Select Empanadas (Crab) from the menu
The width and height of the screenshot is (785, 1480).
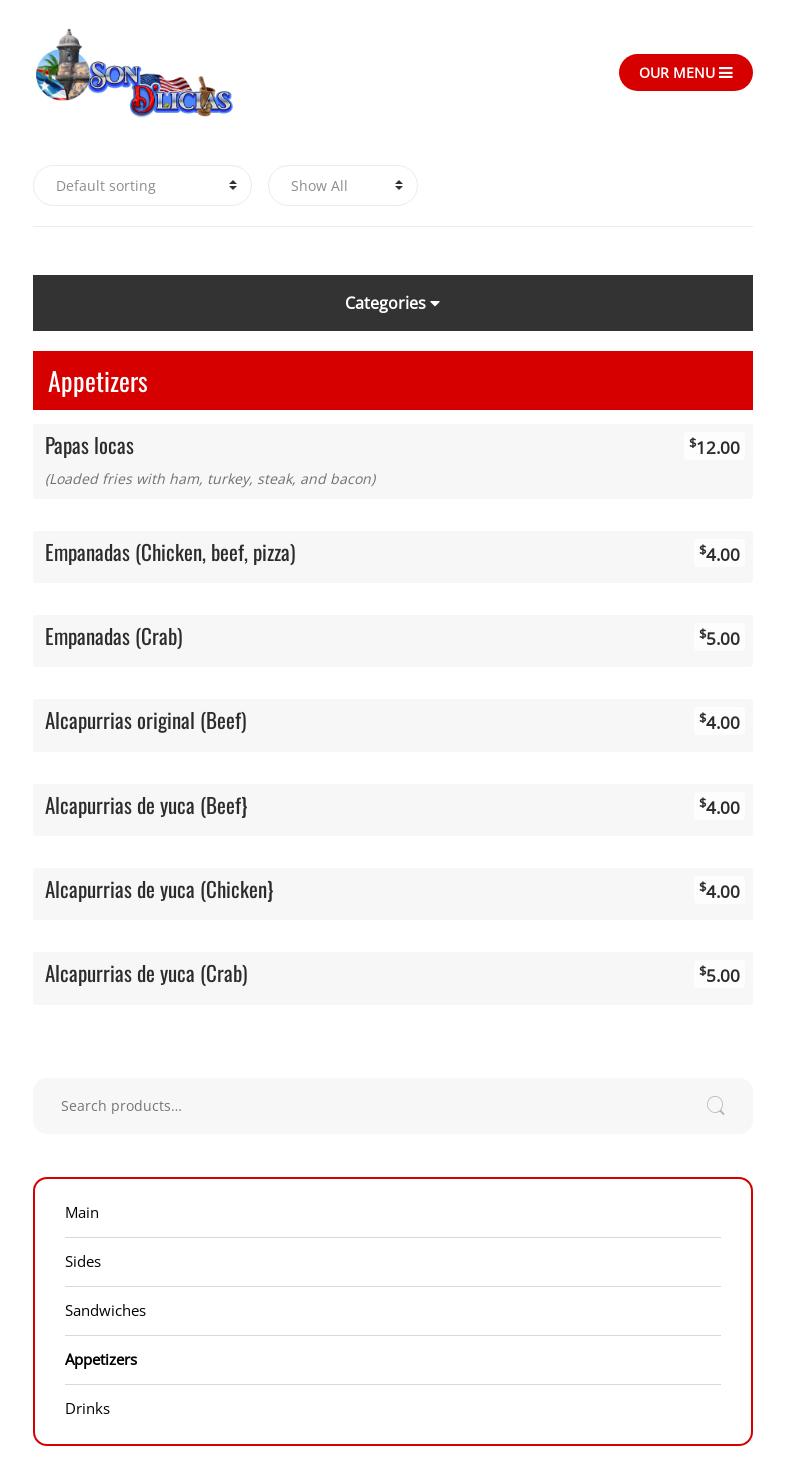click(x=113, y=636)
